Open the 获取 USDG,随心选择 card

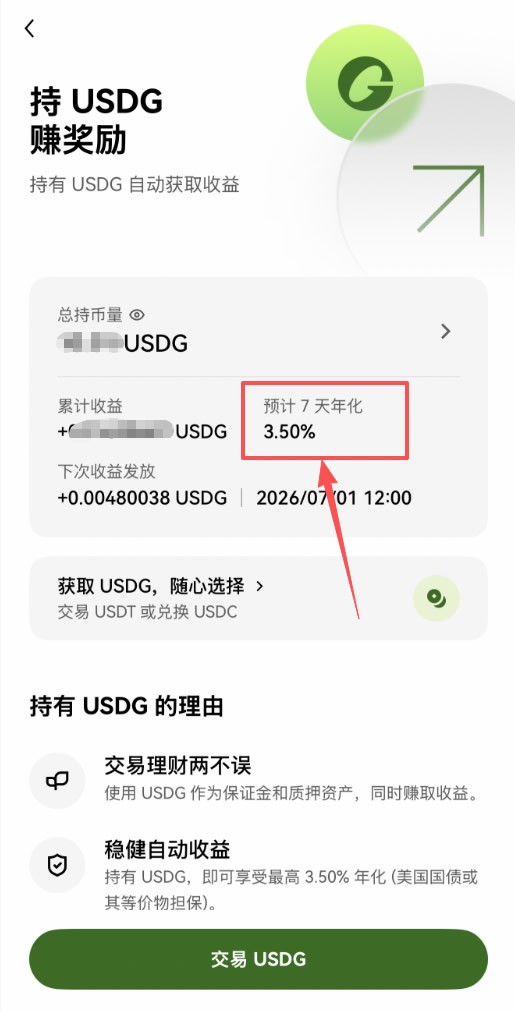tap(258, 598)
